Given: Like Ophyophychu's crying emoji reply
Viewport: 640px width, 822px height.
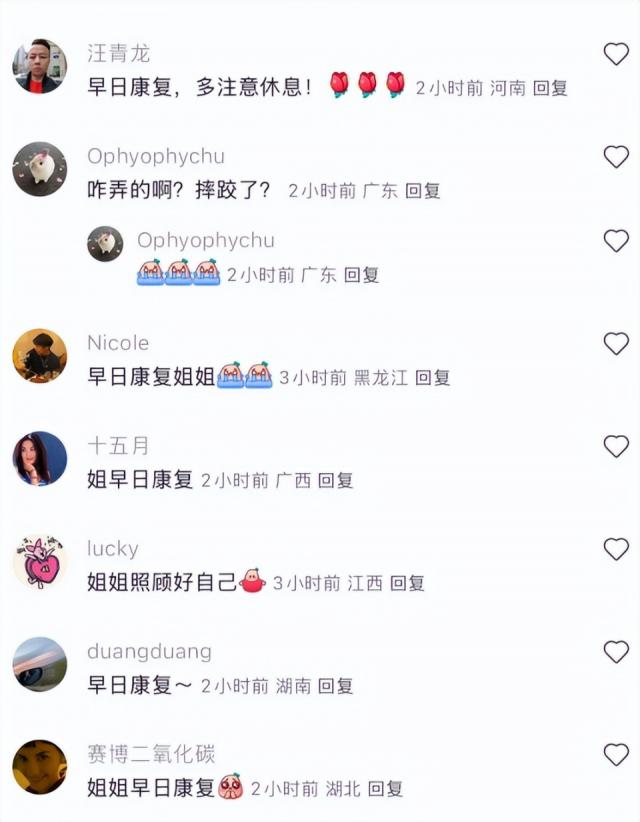Looking at the screenshot, I should pos(616,241).
